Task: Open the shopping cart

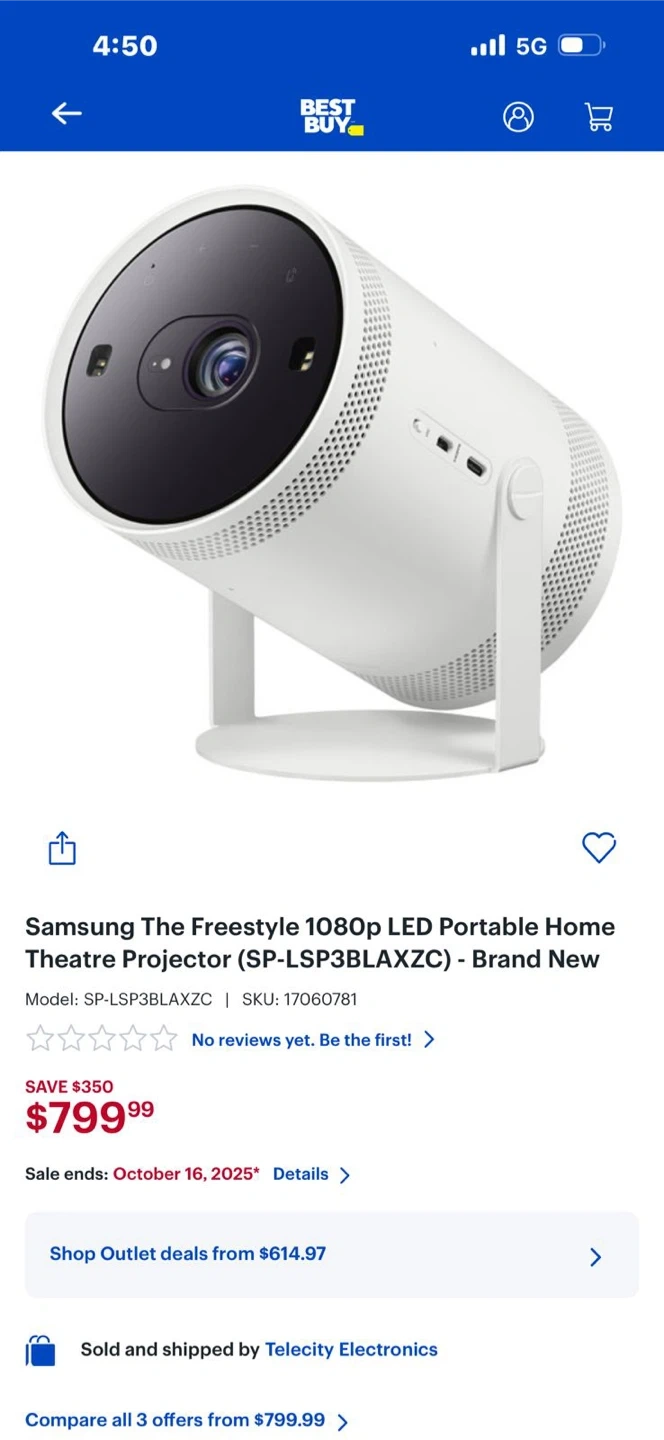Action: tap(599, 117)
